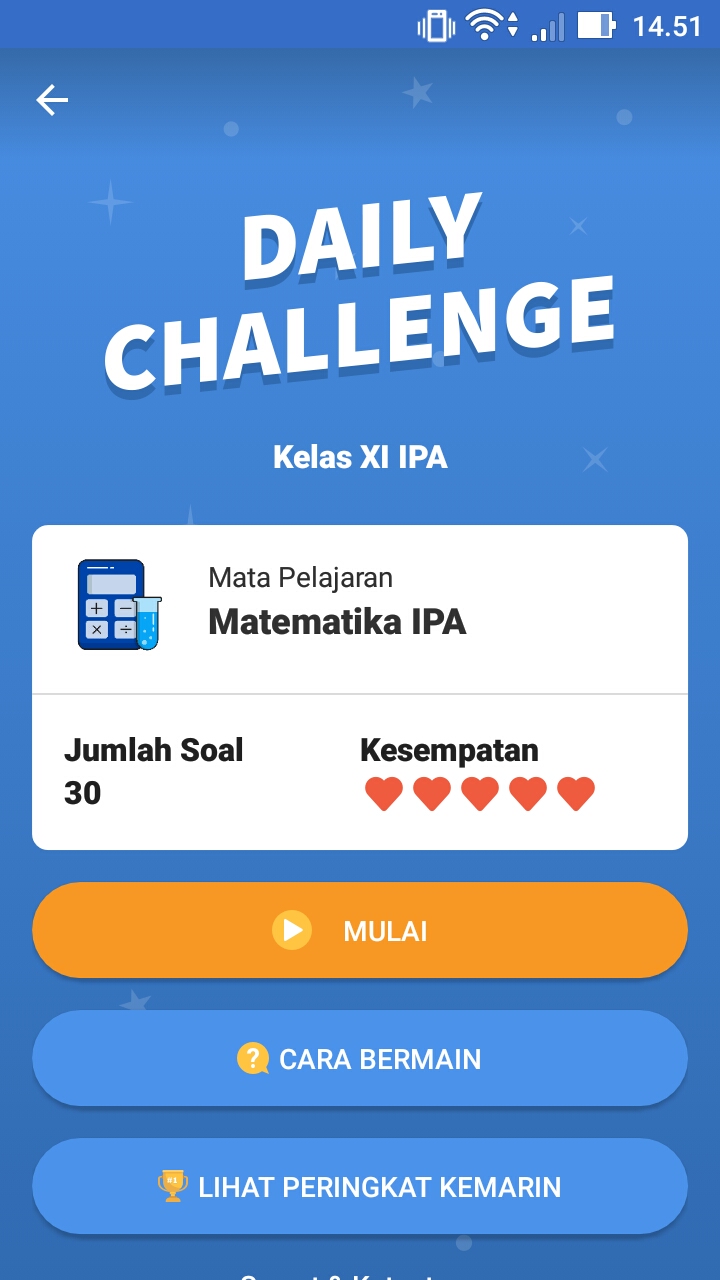The image size is (720, 1280).
Task: Start the challenge with MULAI button
Action: click(360, 931)
